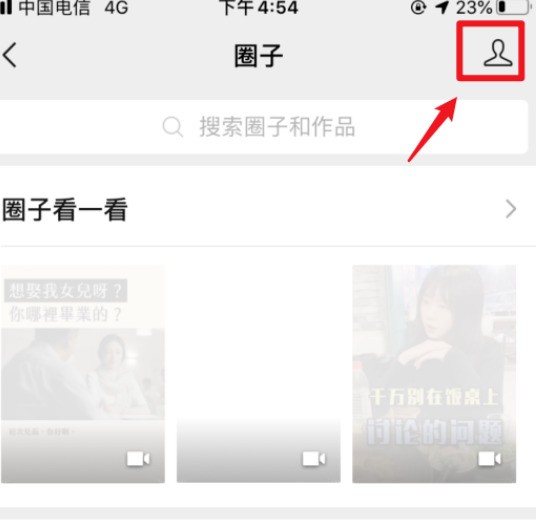Open the blank middle video tile
This screenshot has height=522, width=536.
pos(258,374)
